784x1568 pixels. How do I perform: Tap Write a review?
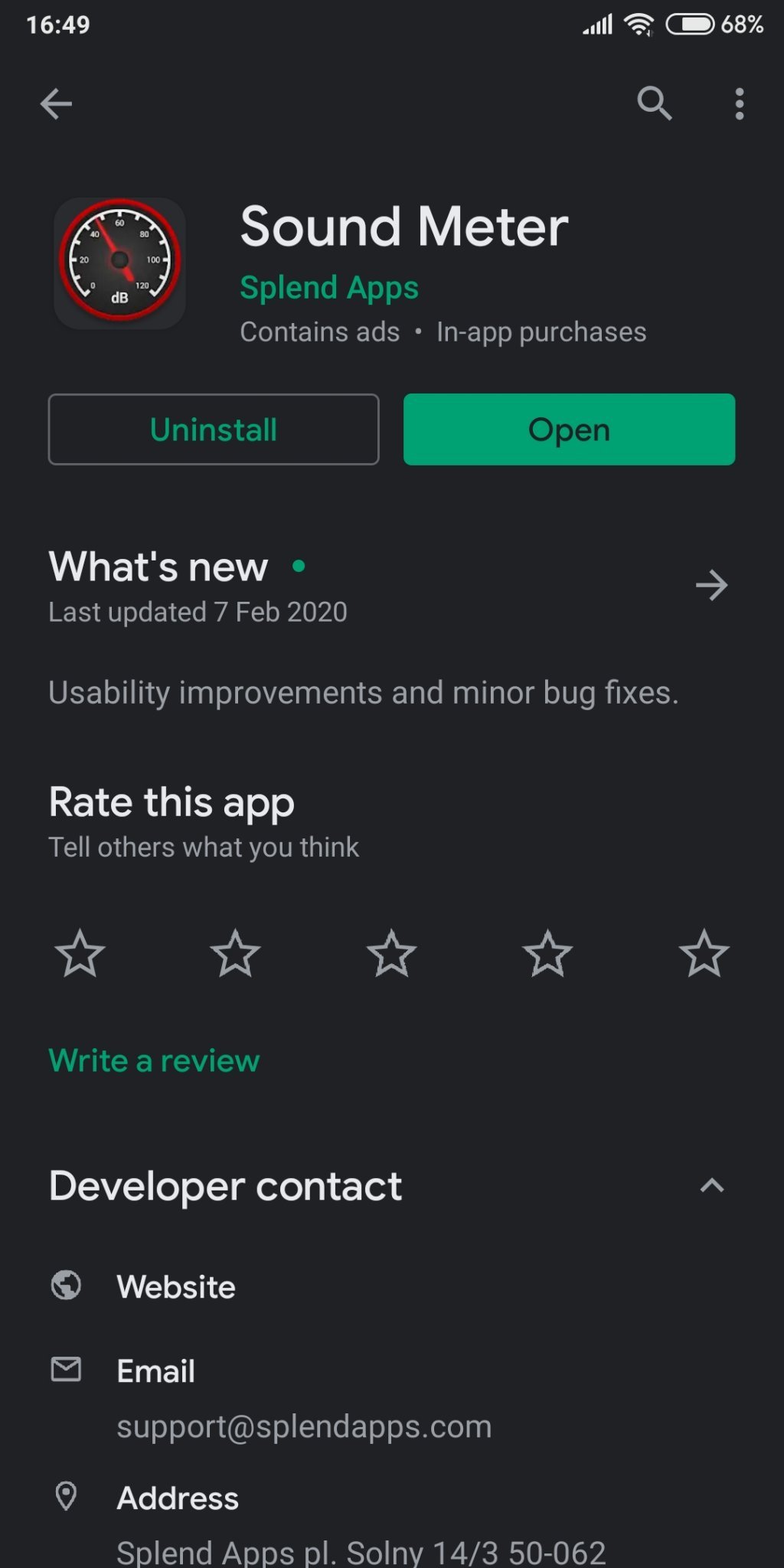point(154,1061)
